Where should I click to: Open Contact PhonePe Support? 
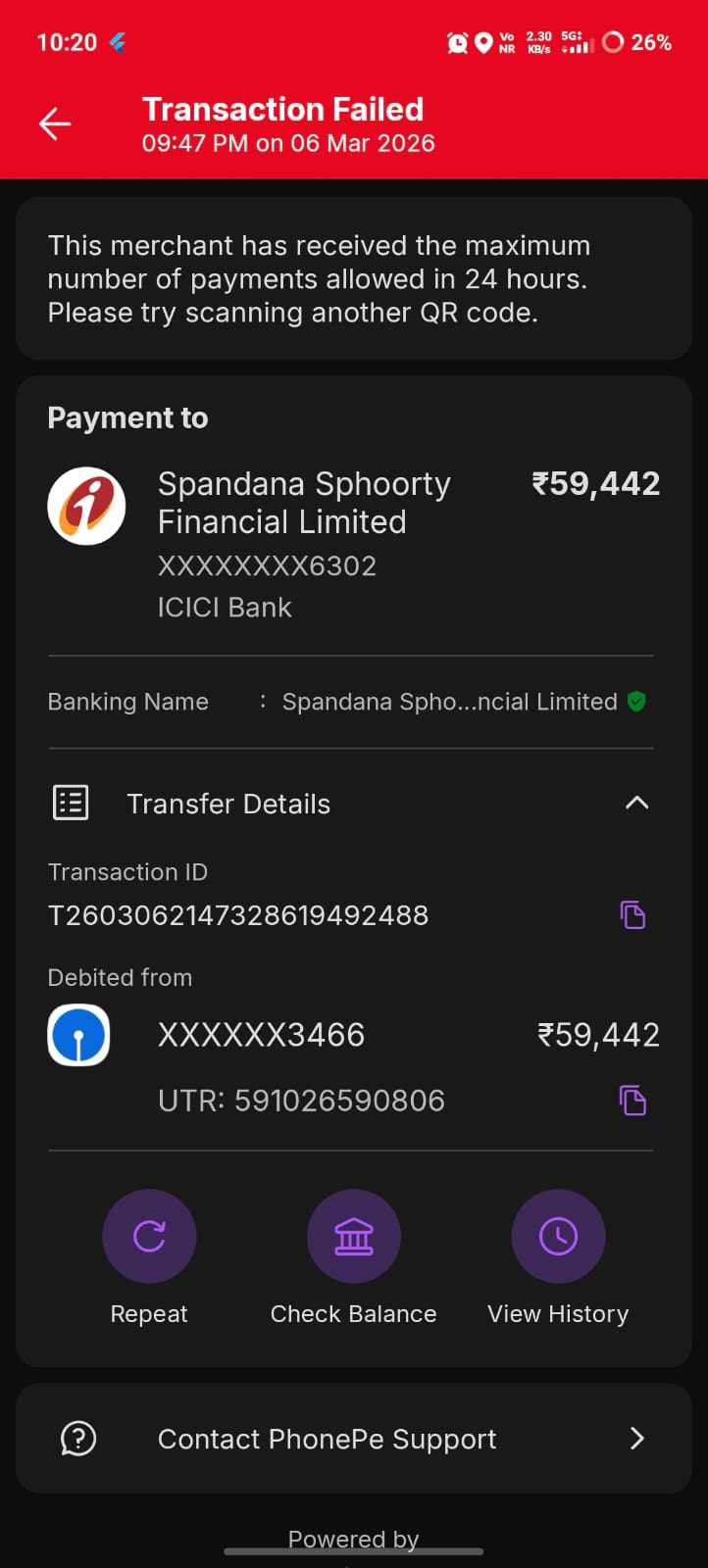coord(353,1439)
